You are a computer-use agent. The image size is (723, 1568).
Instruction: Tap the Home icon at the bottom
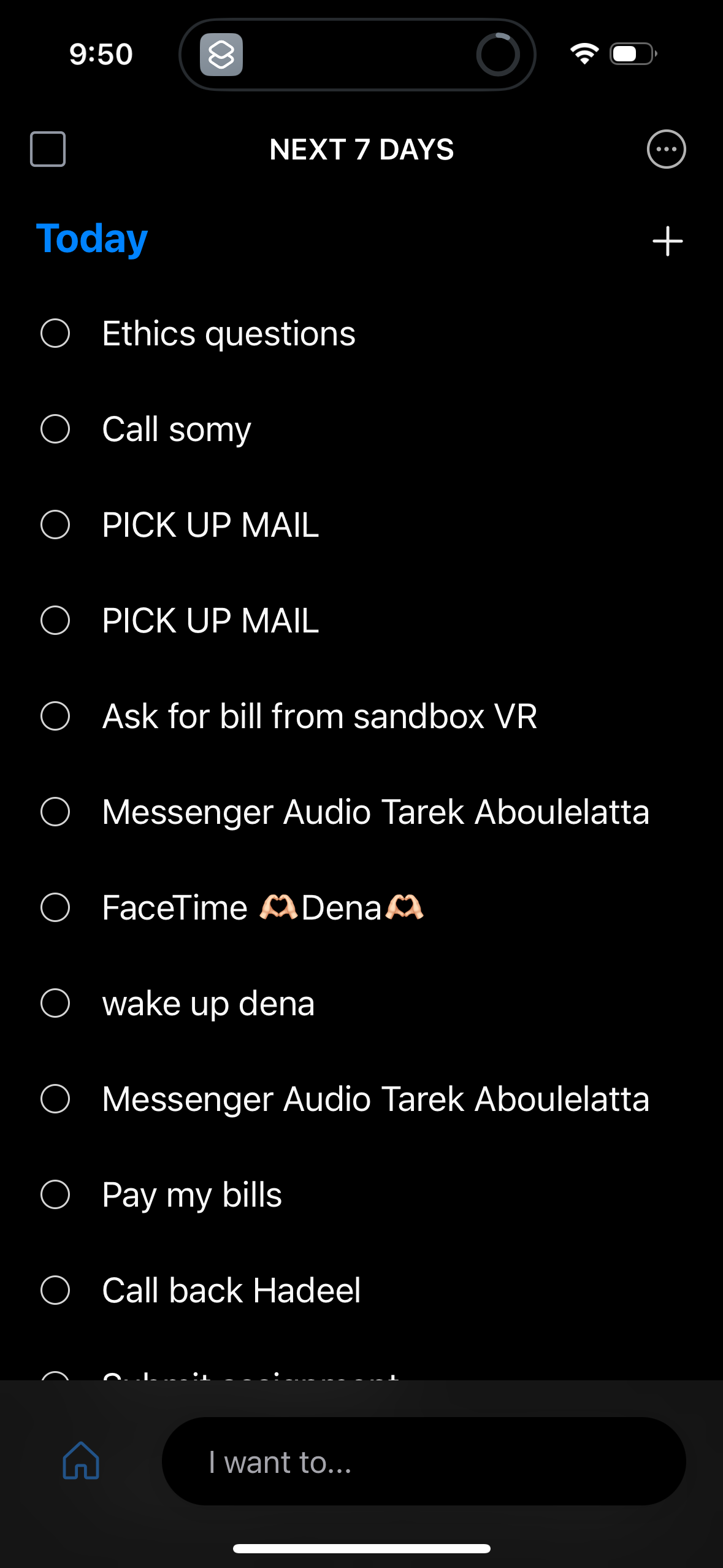click(81, 1462)
